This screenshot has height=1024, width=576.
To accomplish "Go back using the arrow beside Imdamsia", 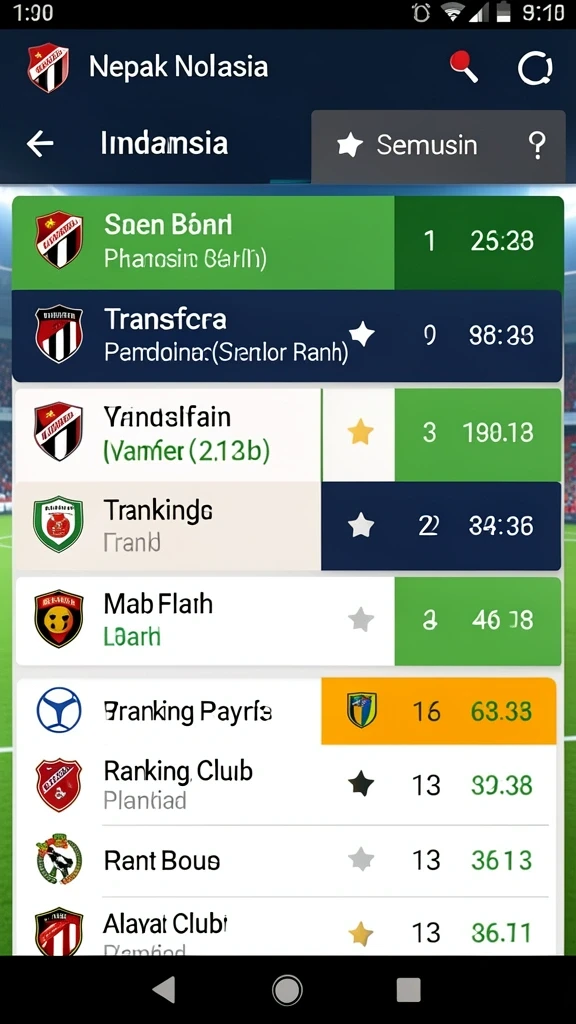I will 40,144.
